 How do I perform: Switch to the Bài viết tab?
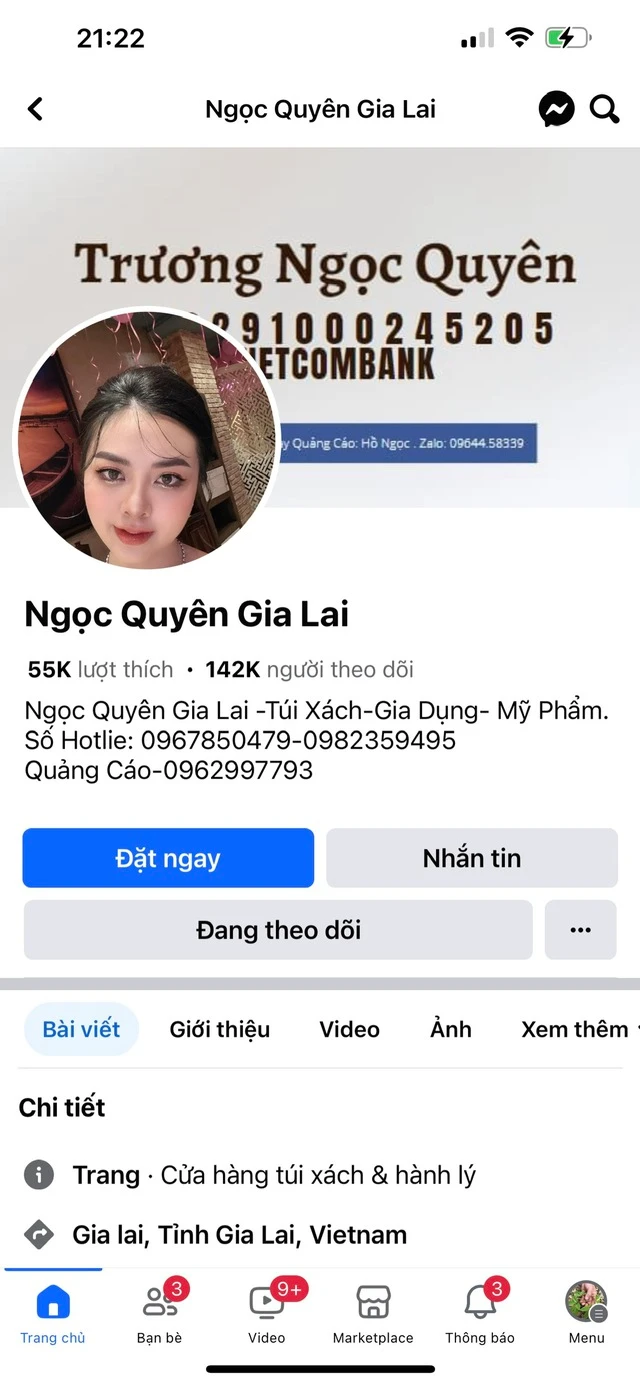click(x=81, y=1029)
